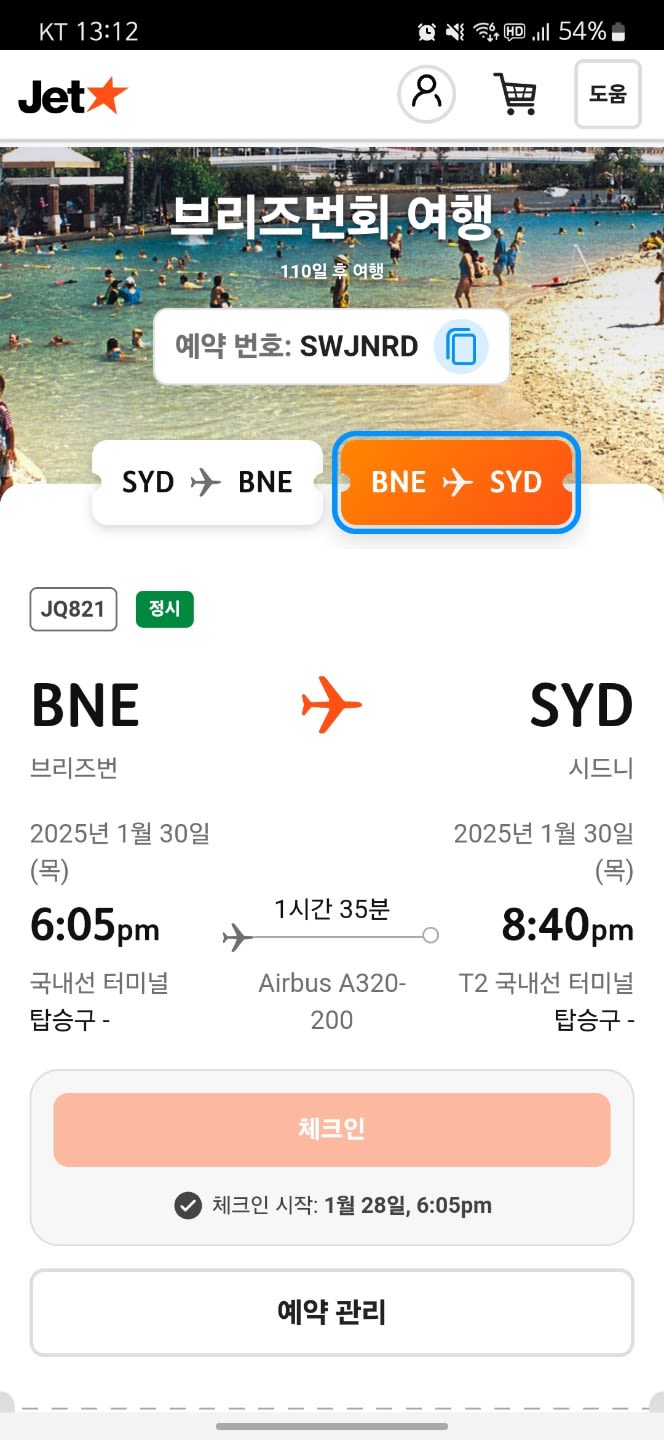This screenshot has height=1440, width=664.
Task: Tap the 도움 help button
Action: pyautogui.click(x=607, y=94)
